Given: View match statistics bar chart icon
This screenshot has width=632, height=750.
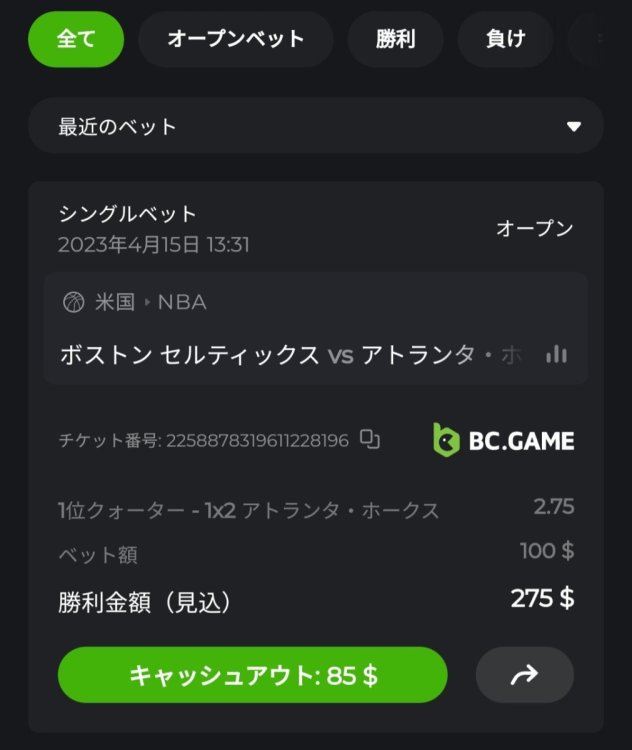Looking at the screenshot, I should tap(557, 354).
